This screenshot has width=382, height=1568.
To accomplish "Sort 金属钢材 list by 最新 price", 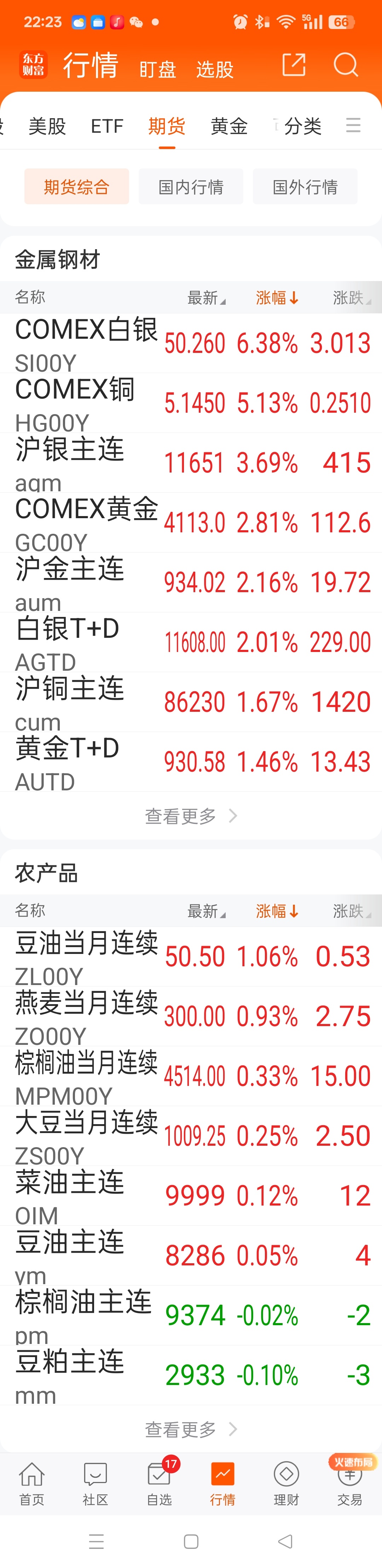I will coord(206,298).
